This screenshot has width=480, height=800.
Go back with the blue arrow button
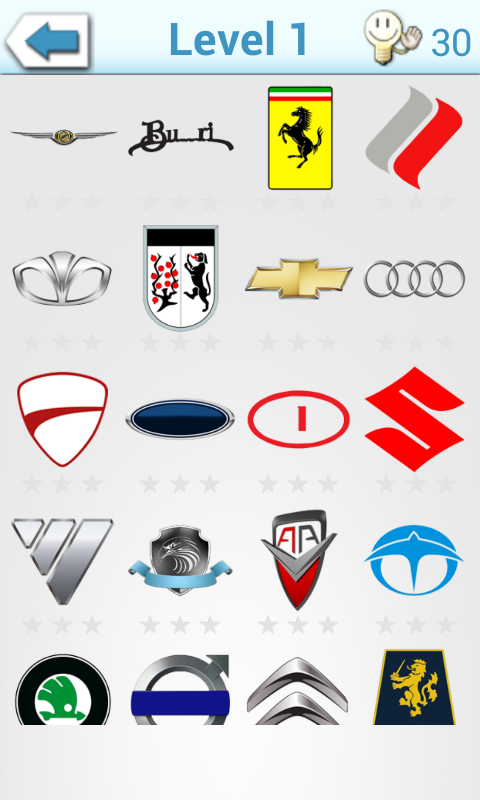point(47,41)
